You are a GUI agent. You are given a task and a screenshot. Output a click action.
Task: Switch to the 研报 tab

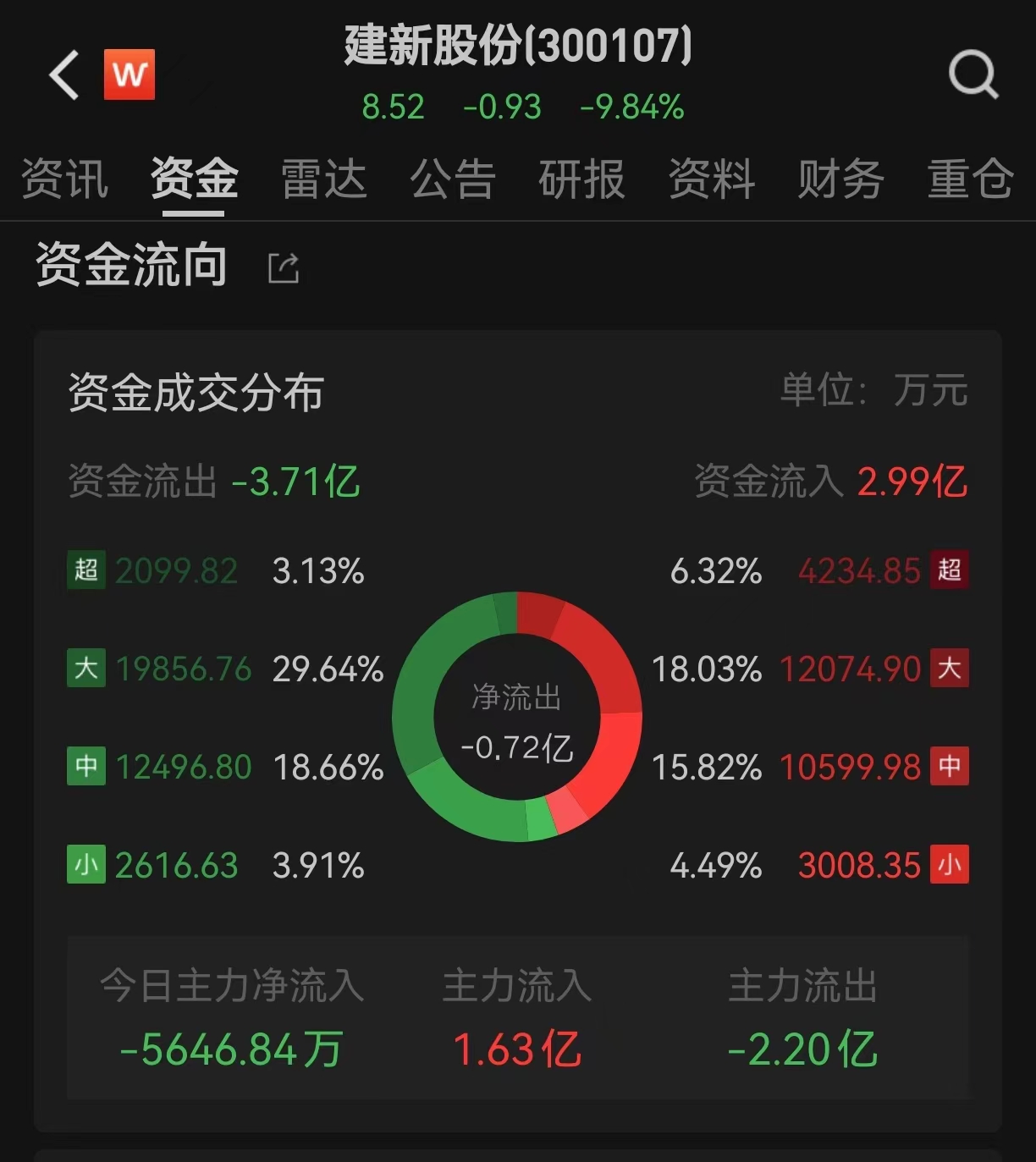pyautogui.click(x=581, y=179)
